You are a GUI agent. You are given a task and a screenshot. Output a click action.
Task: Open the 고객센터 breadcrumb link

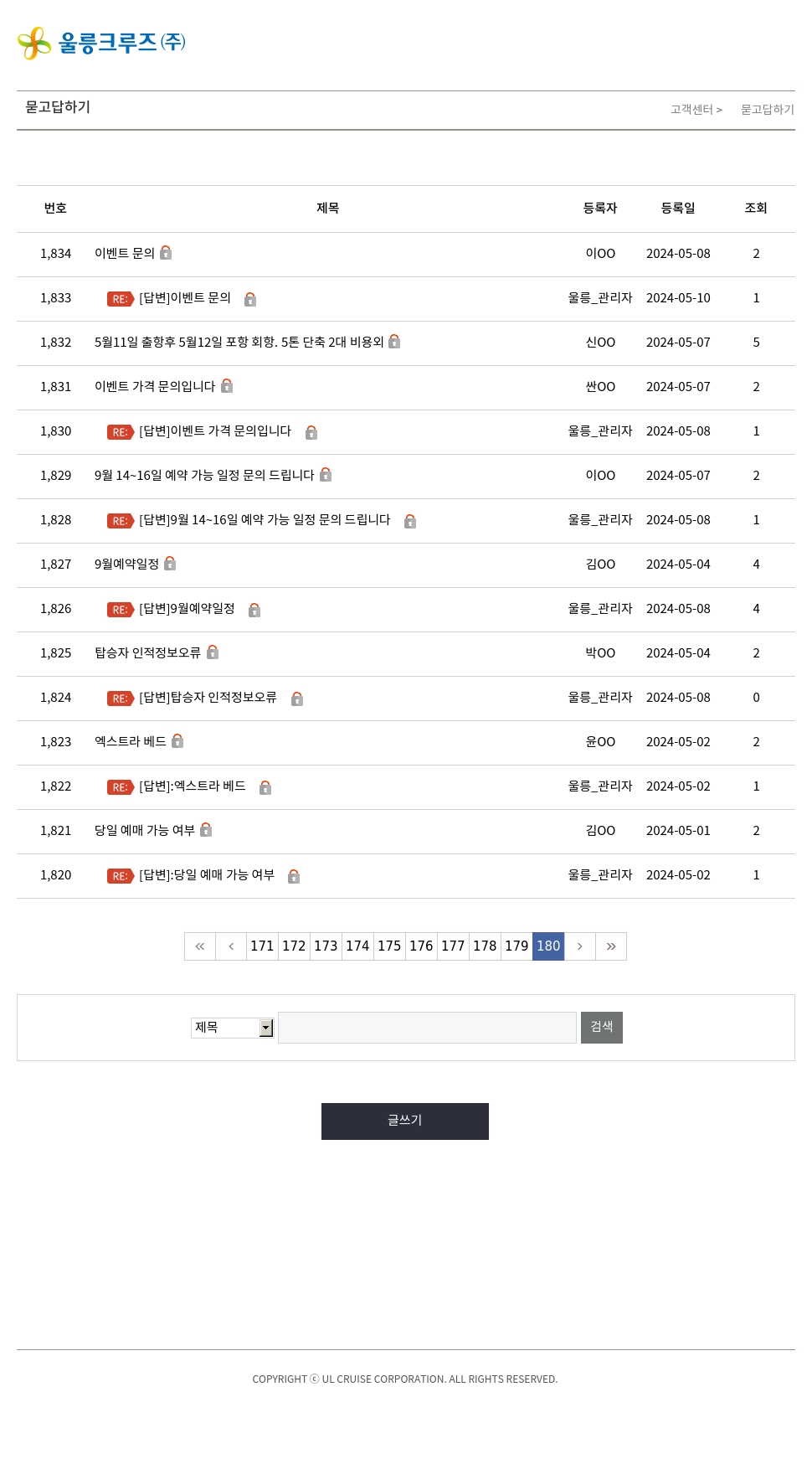coord(691,110)
